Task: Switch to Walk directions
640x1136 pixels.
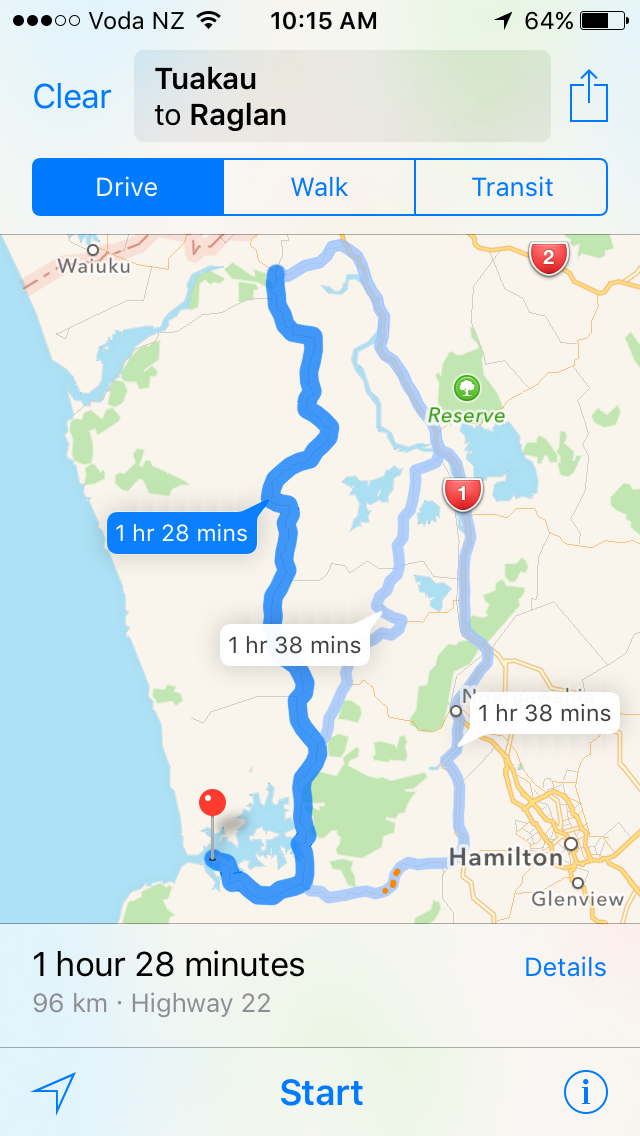Action: tap(319, 187)
